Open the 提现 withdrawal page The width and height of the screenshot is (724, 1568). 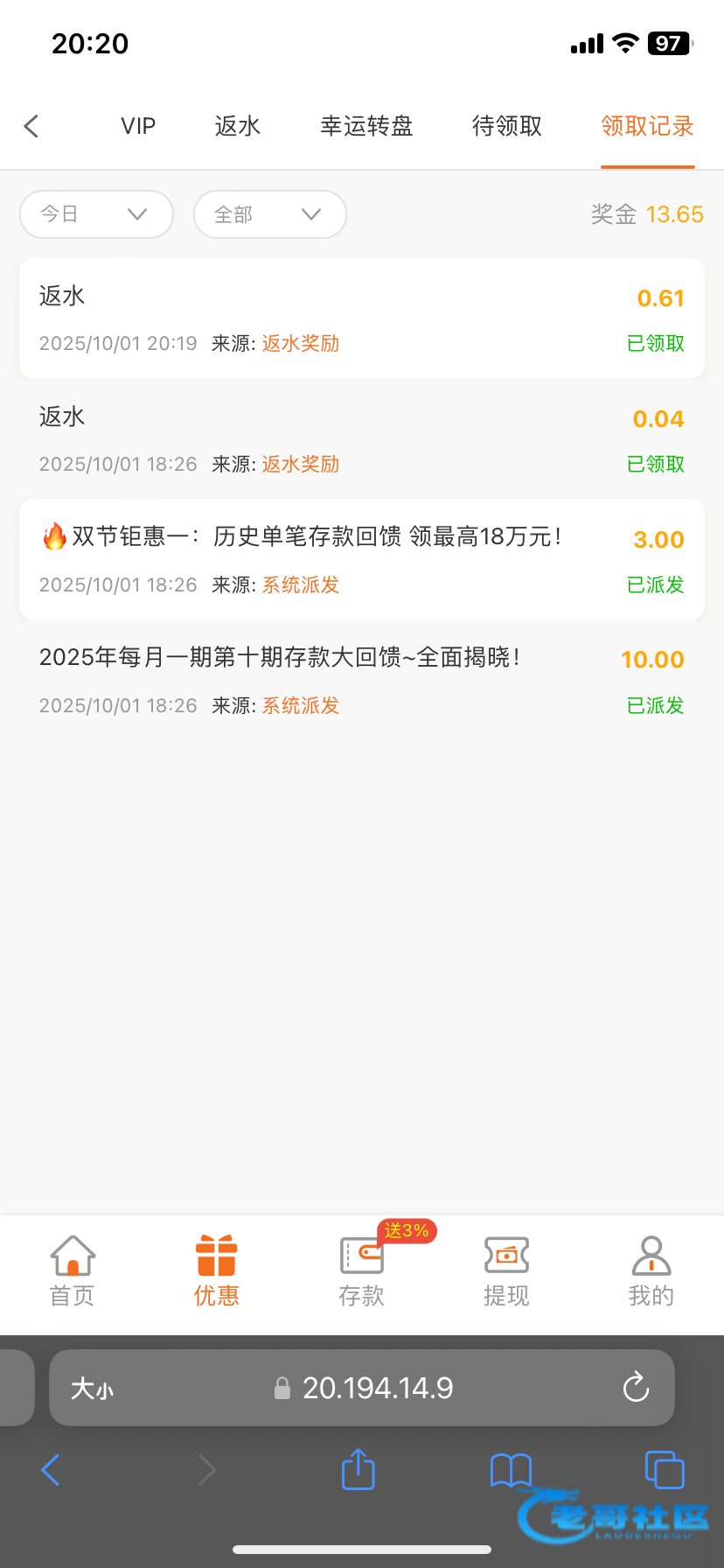tap(506, 1271)
